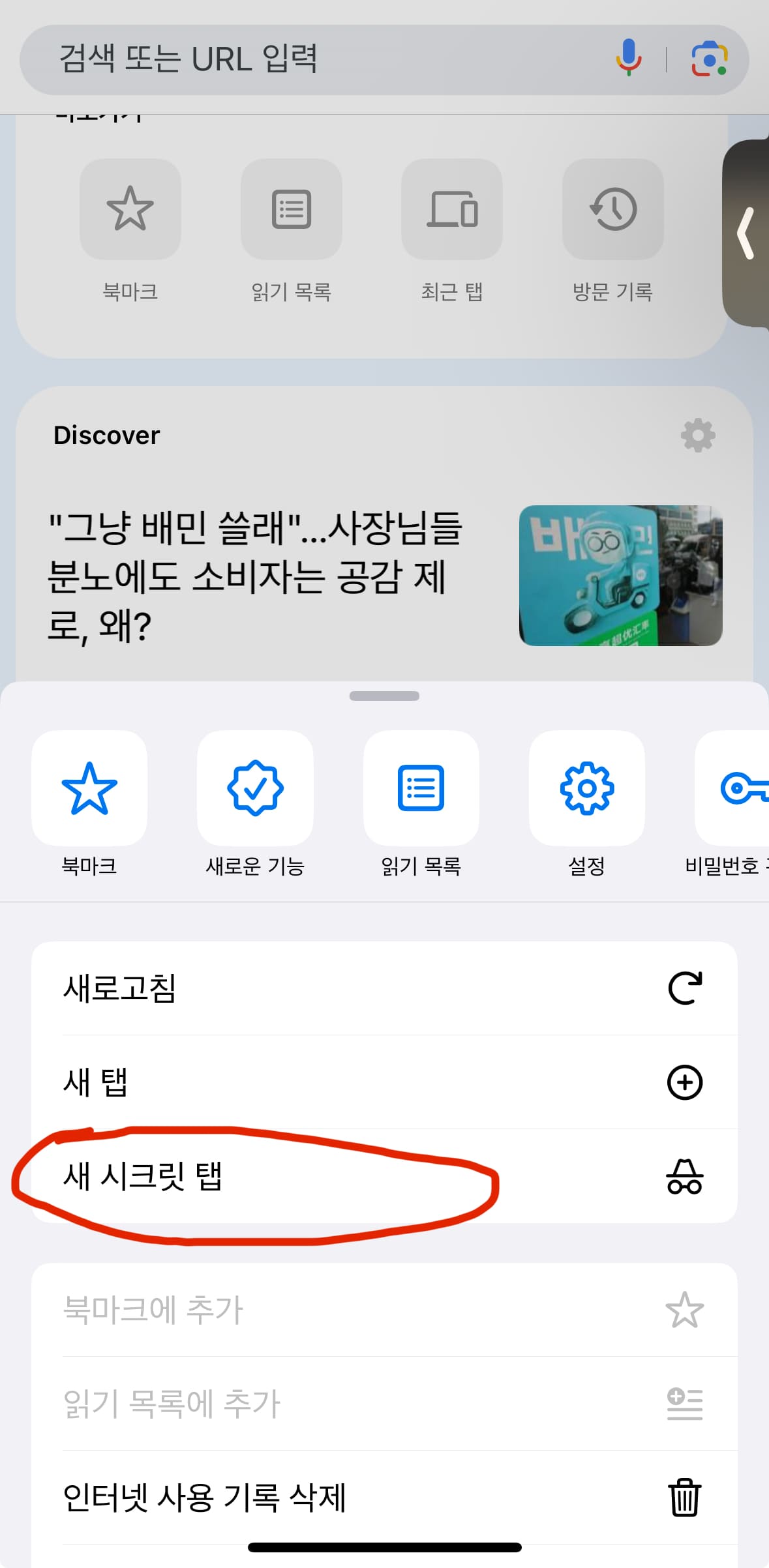Viewport: 769px width, 1568px height.
Task: Open 읽기 목록 from the top shortcuts row
Action: [290, 210]
